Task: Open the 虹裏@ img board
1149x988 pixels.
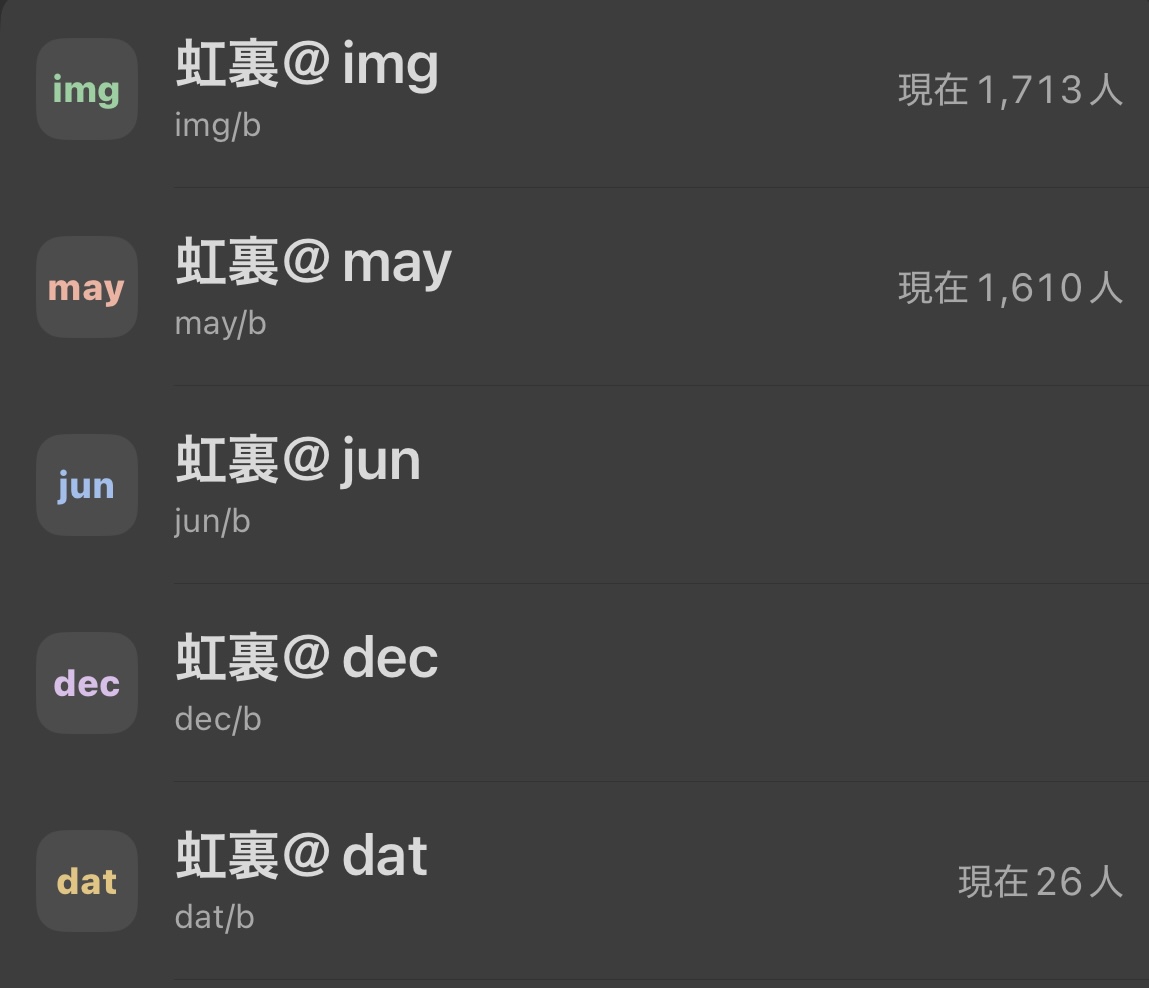Action: (574, 89)
